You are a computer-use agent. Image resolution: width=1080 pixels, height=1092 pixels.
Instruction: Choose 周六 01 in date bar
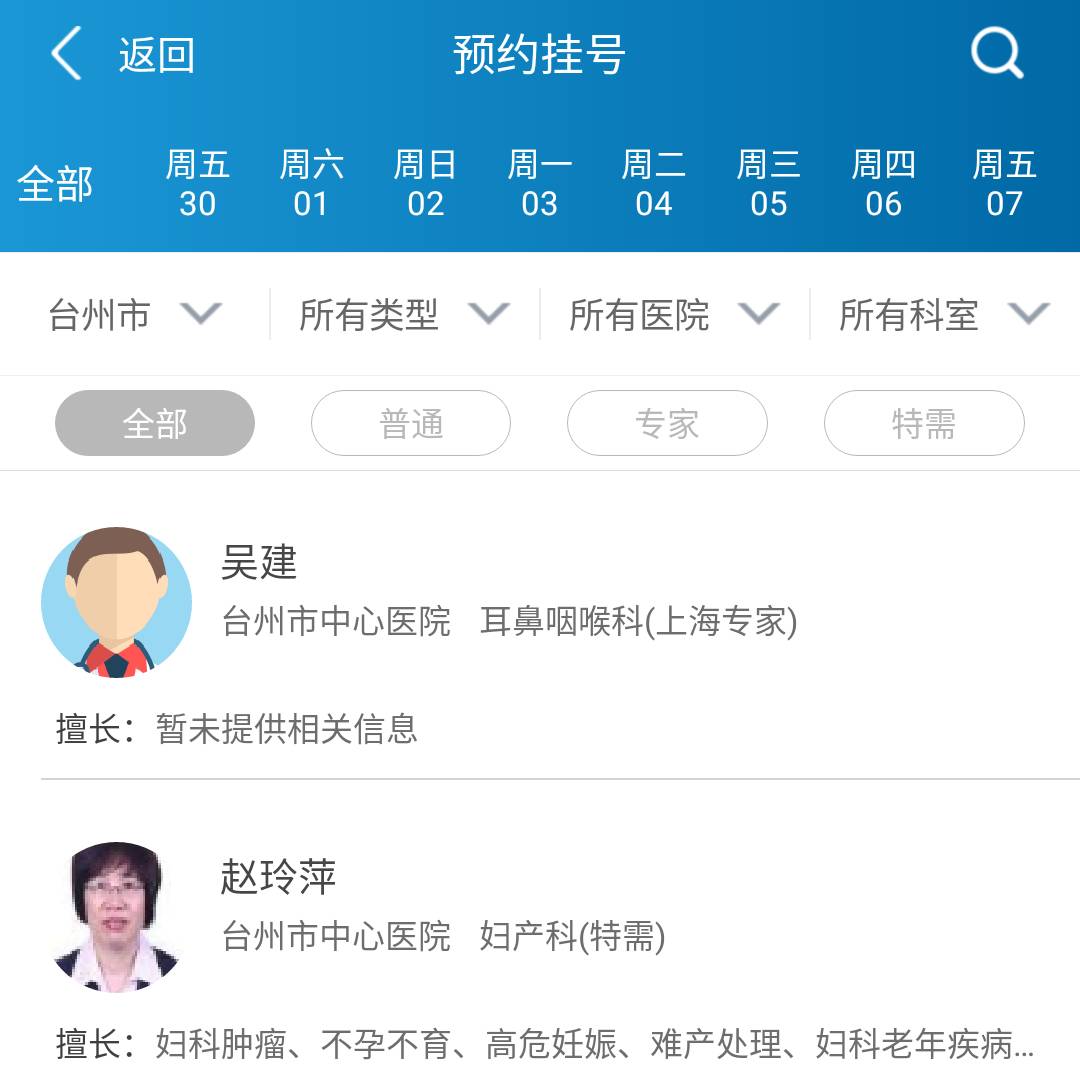(x=311, y=184)
